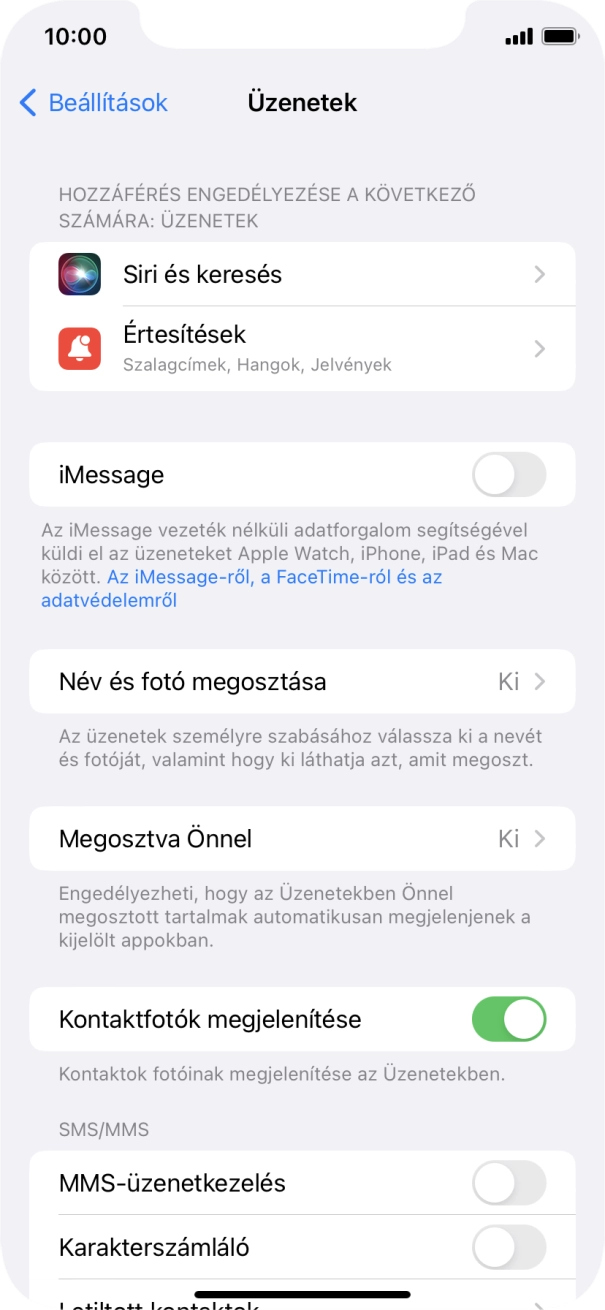605x1310 pixels.
Task: Open Értesítések notification settings
Action: (x=302, y=348)
